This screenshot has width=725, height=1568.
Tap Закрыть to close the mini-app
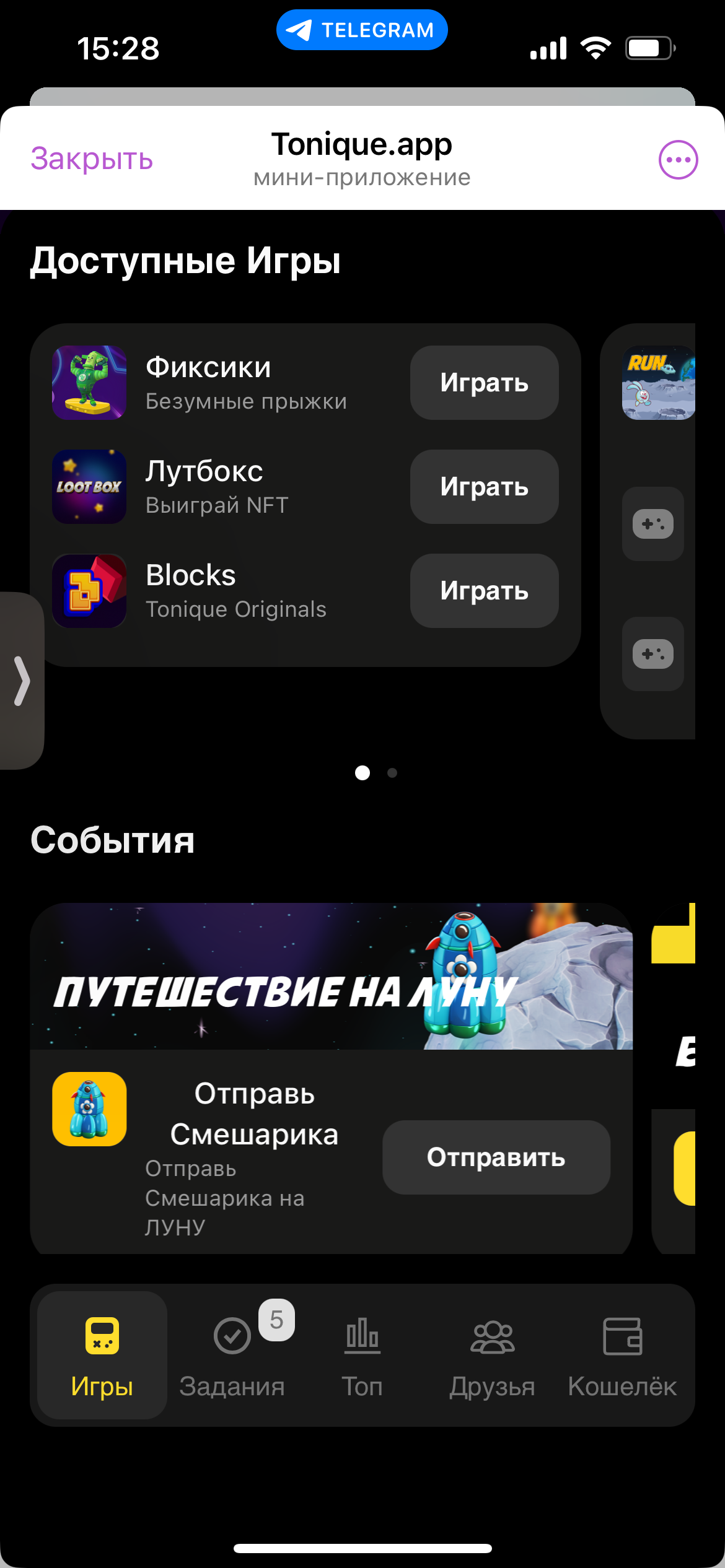click(91, 159)
